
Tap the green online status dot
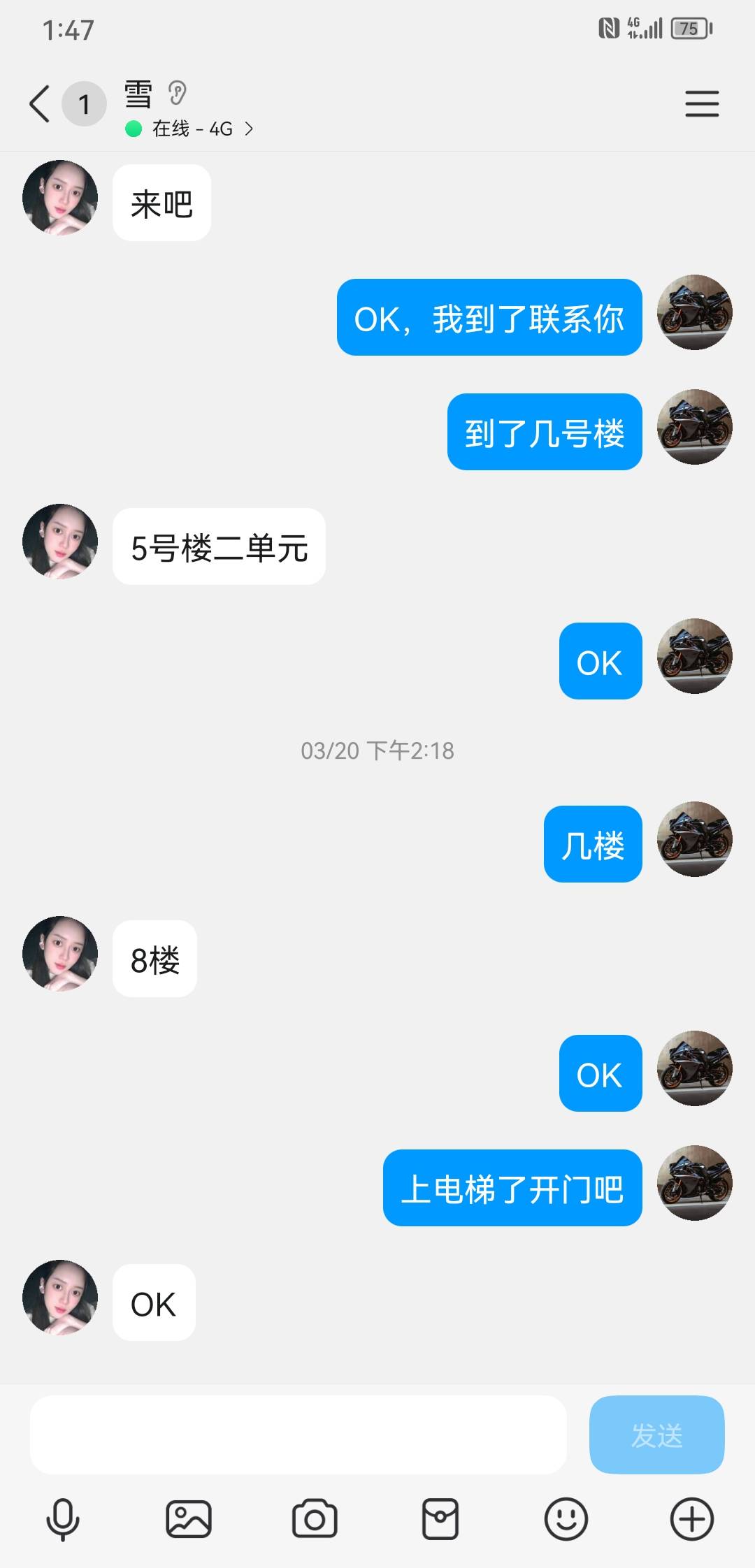click(132, 128)
